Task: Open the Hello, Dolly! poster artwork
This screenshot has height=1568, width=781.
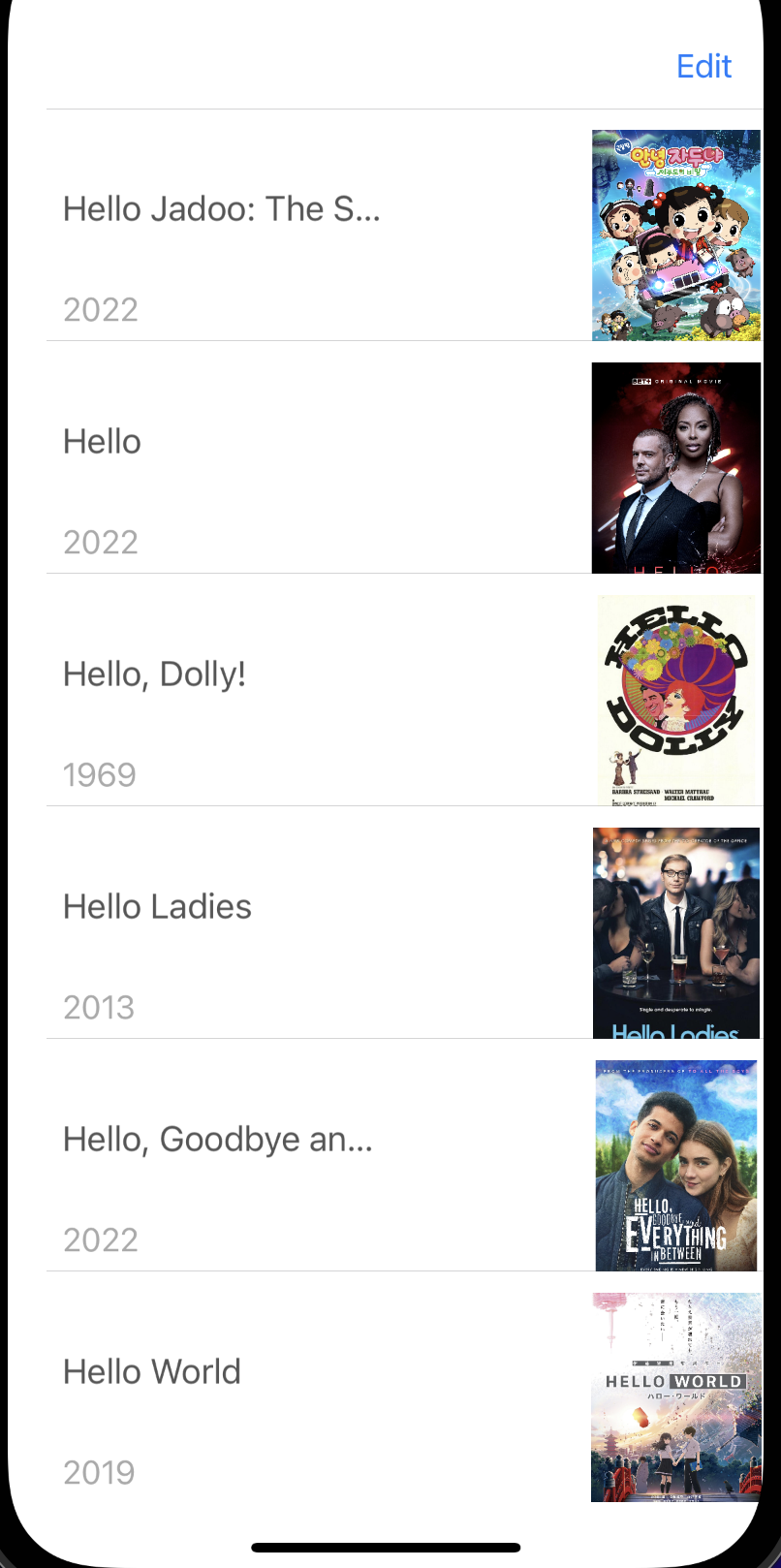Action: click(678, 700)
